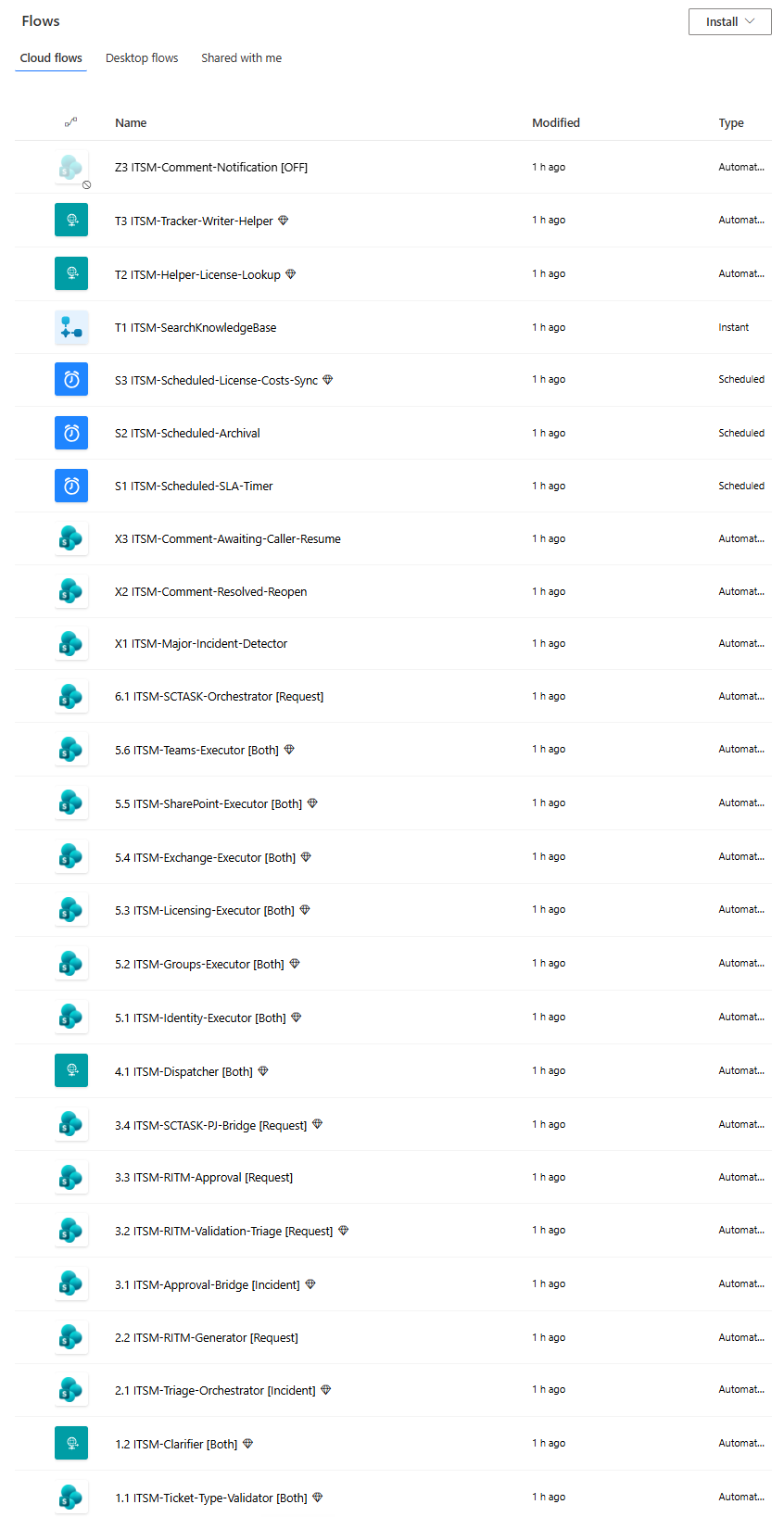Open 3.3 ITSM-RITM-Approval [Request] flow
The image size is (784, 1517).
click(x=204, y=1177)
